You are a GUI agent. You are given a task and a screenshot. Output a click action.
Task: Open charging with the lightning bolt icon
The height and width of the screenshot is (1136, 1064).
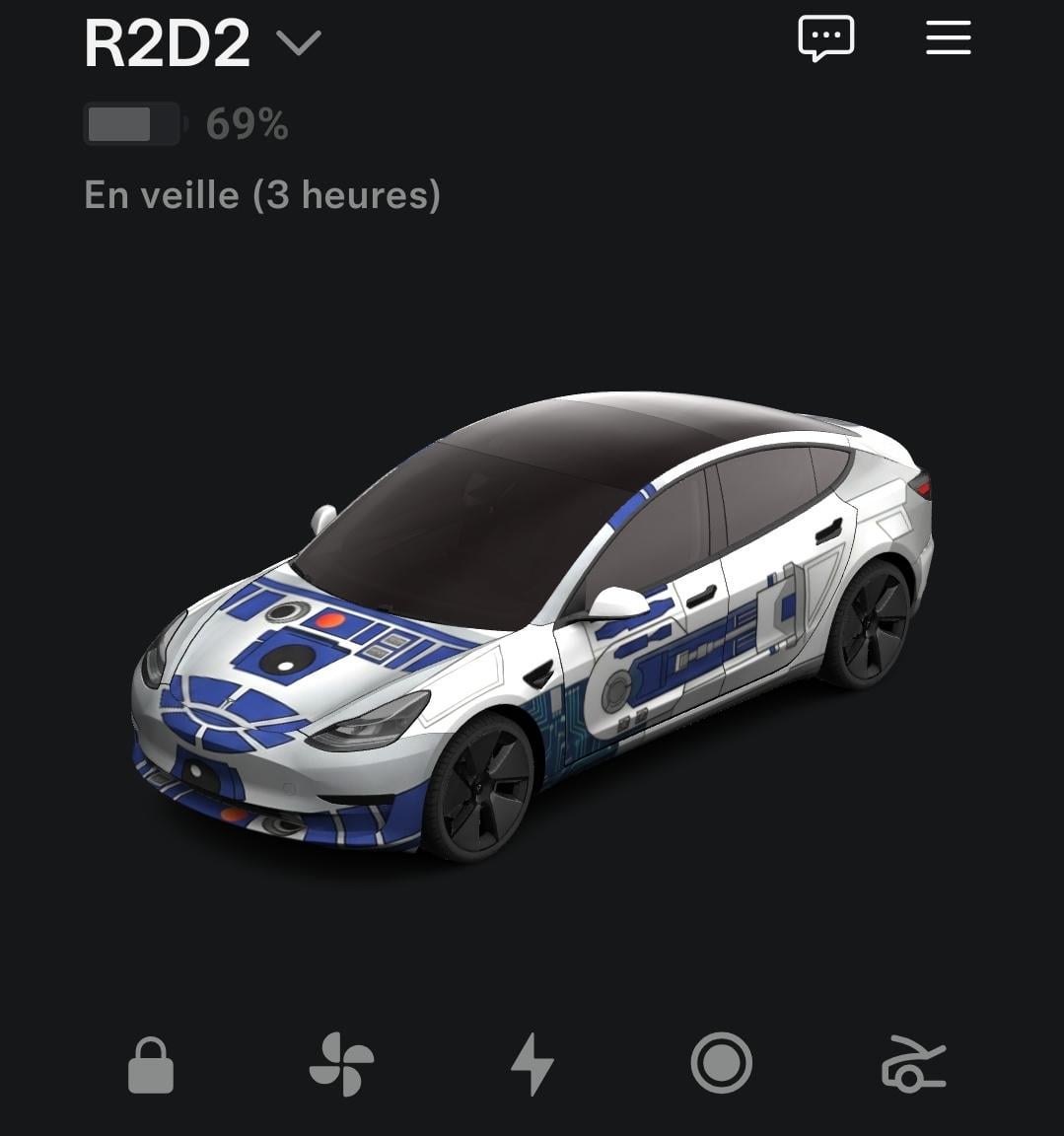[532, 1064]
